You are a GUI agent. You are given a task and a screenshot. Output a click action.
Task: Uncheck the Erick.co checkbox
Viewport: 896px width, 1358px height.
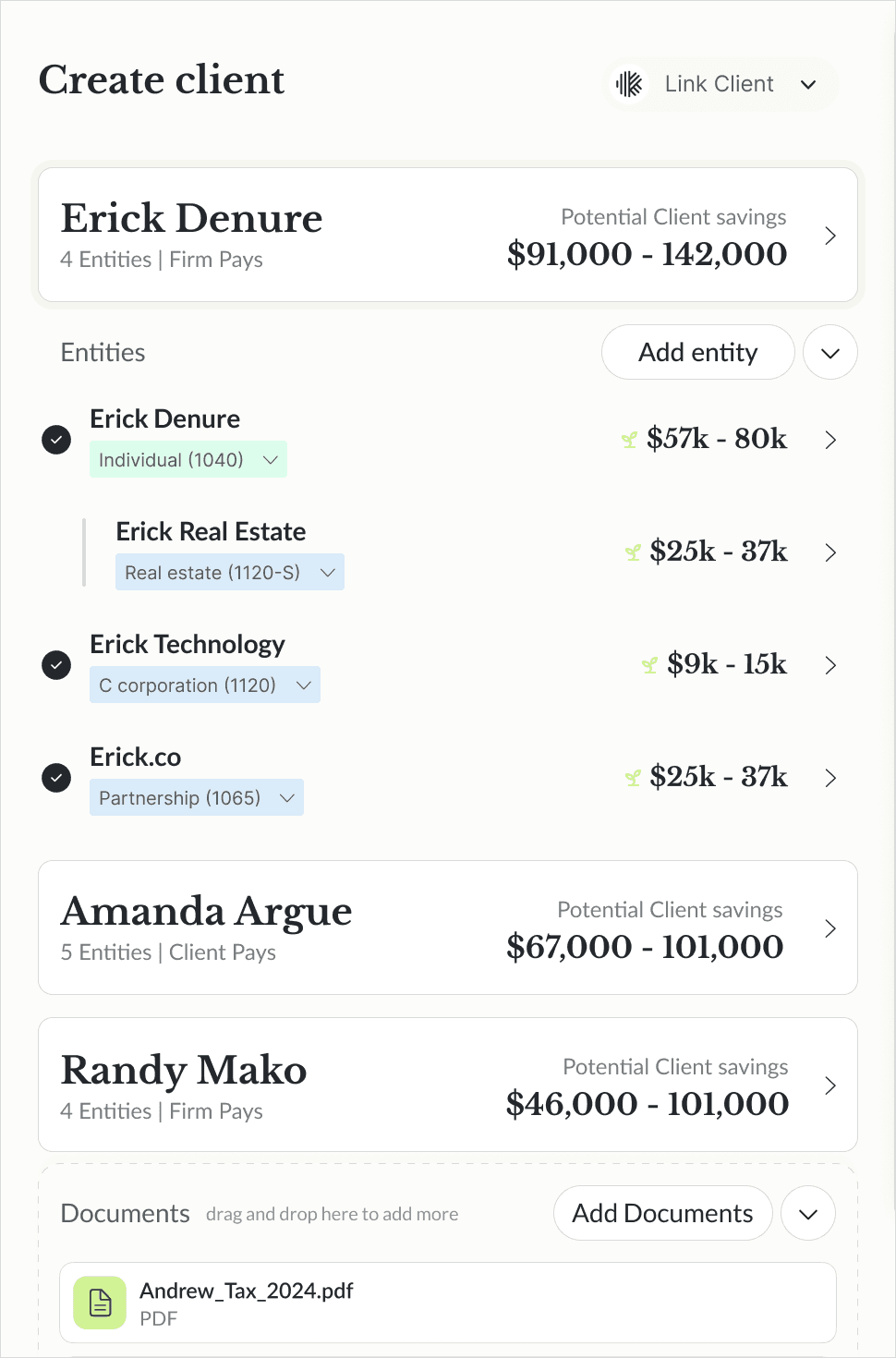(56, 778)
